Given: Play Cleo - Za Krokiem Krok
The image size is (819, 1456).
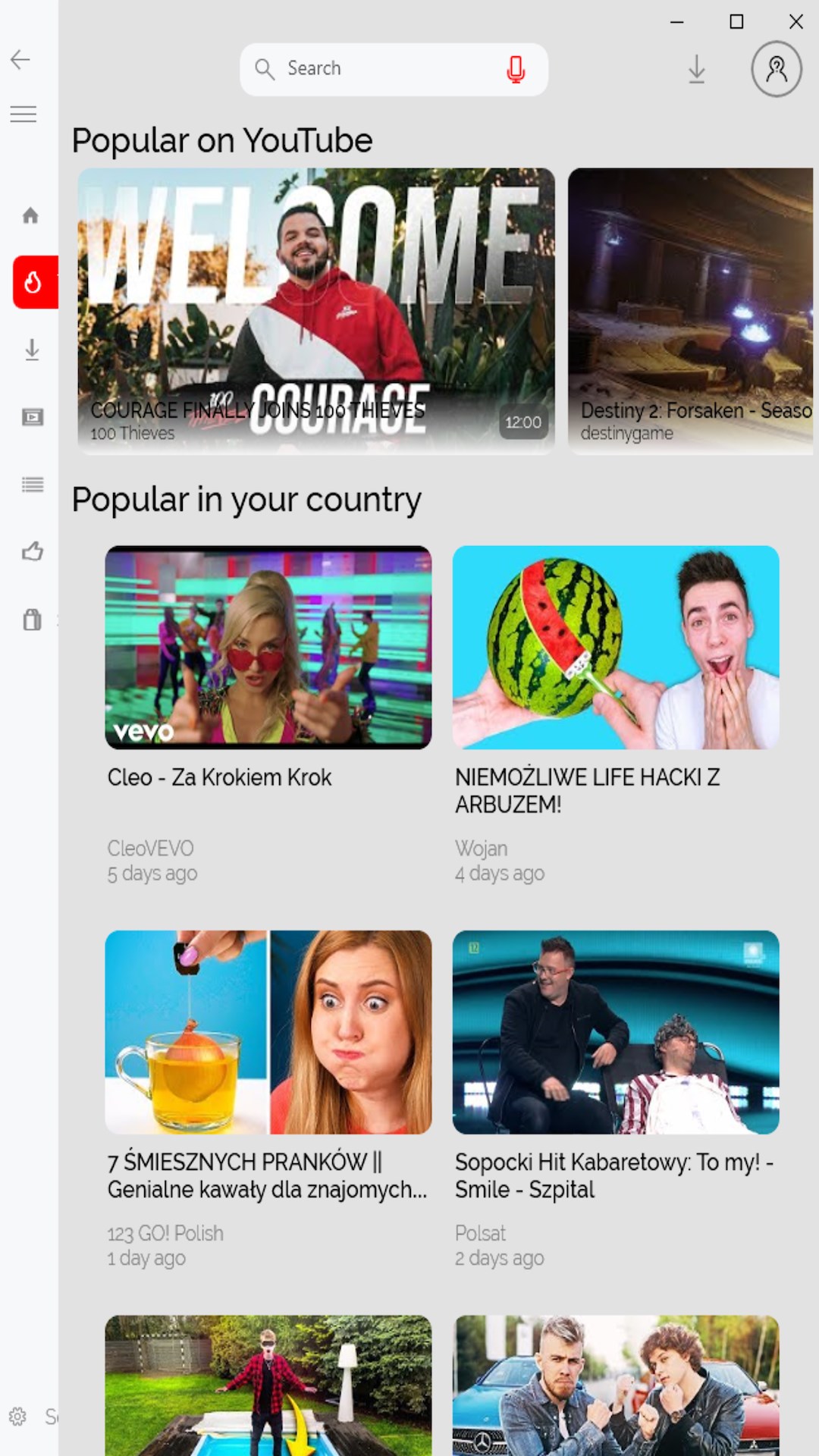Looking at the screenshot, I should tap(268, 647).
